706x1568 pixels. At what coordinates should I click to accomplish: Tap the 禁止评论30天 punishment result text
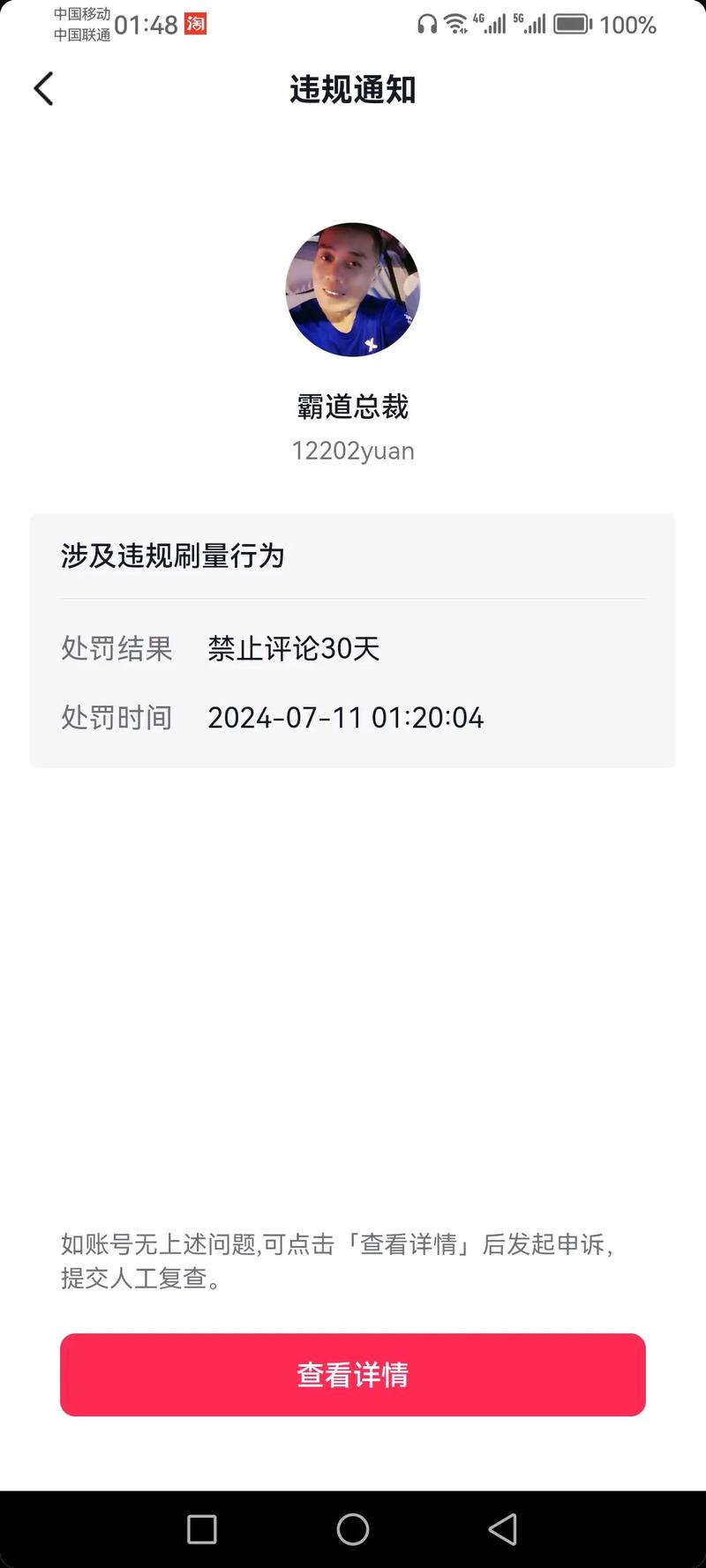click(x=294, y=648)
